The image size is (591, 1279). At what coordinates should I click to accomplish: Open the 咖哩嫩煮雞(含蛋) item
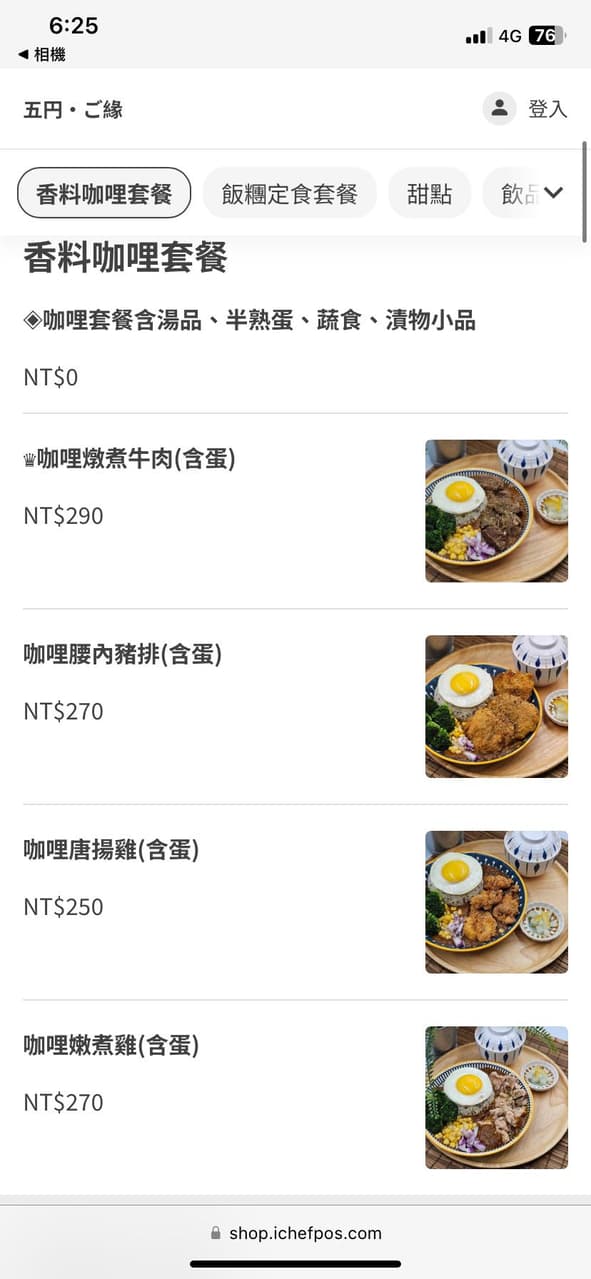296,1097
